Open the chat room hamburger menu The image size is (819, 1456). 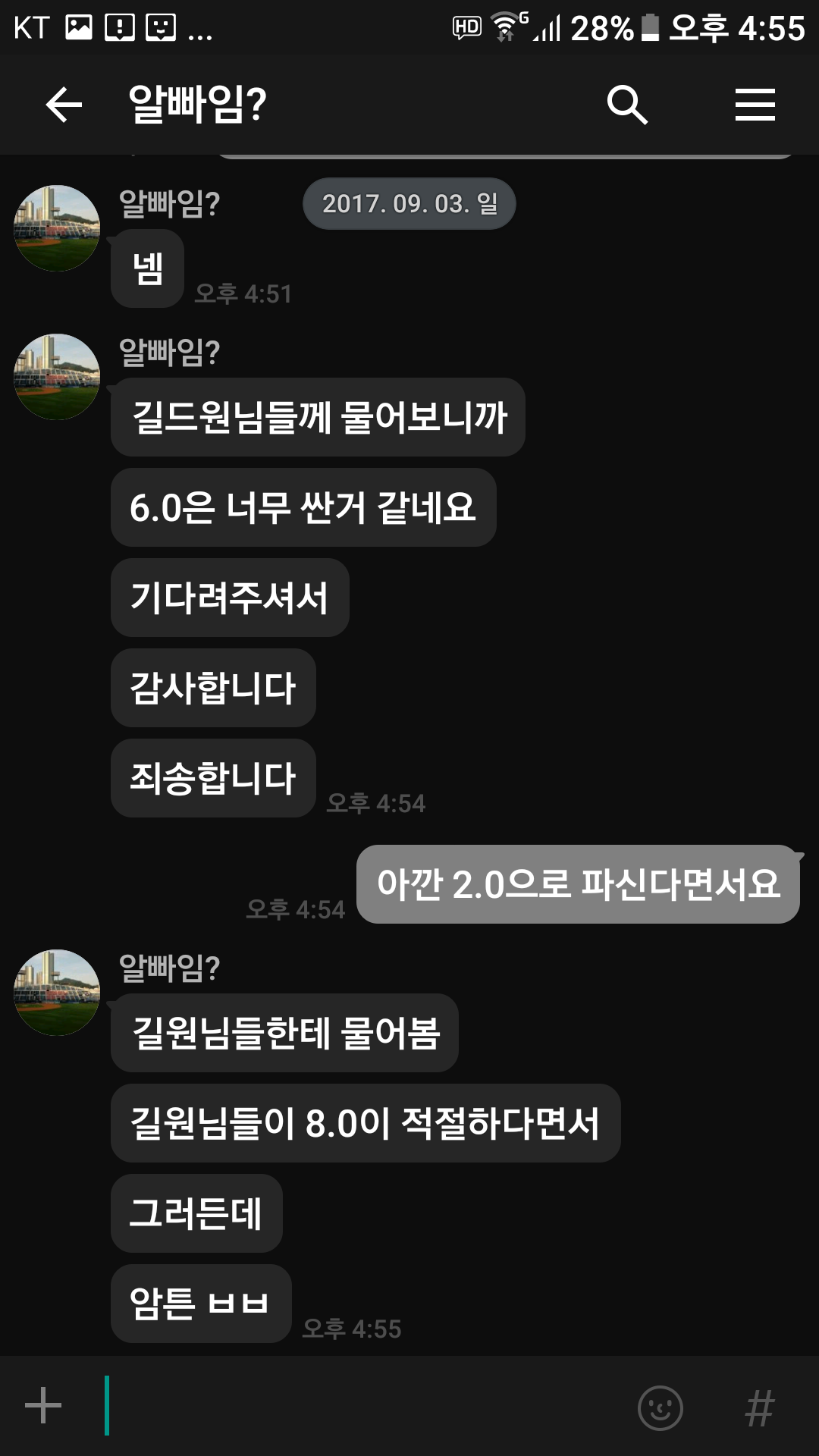coord(755,105)
